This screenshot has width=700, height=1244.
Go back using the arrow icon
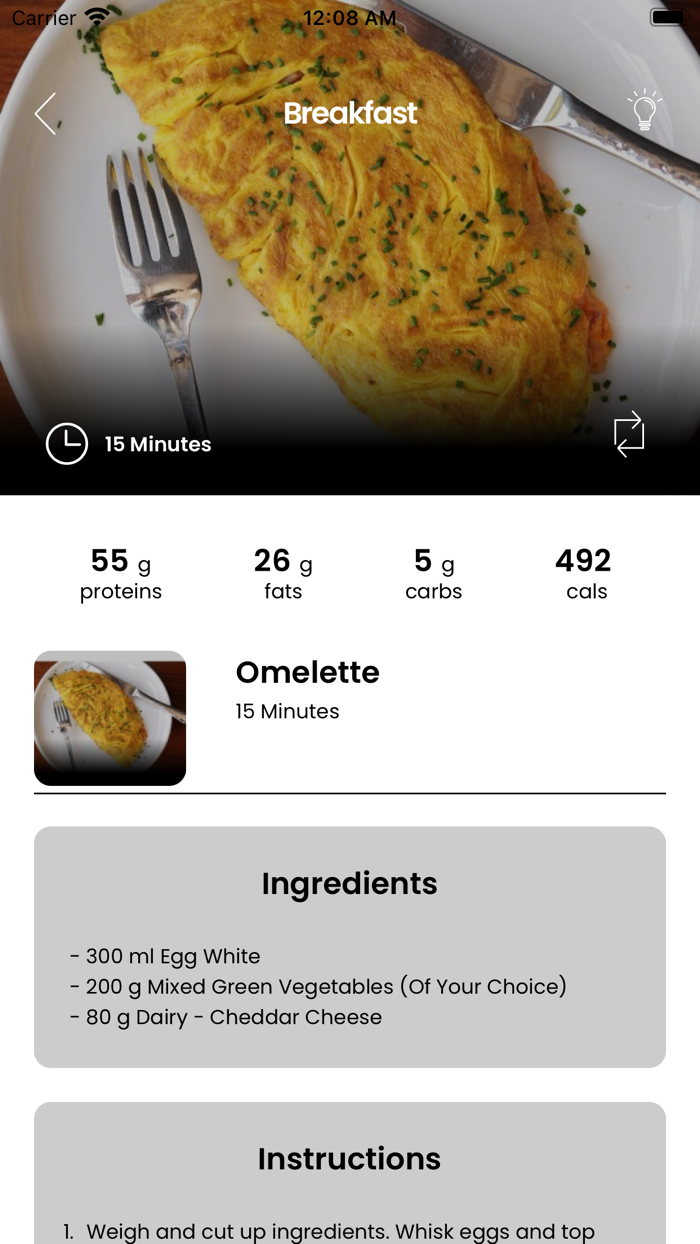click(x=46, y=114)
